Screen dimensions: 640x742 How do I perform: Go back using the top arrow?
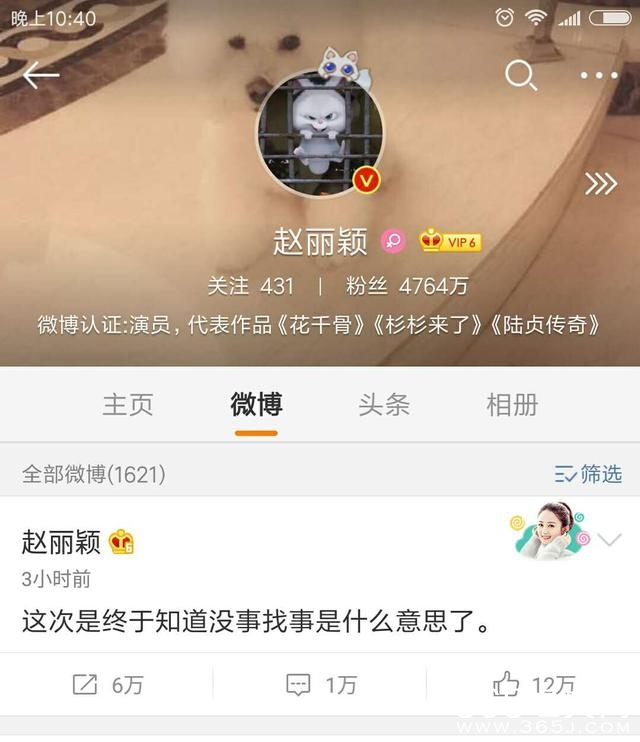[x=41, y=75]
